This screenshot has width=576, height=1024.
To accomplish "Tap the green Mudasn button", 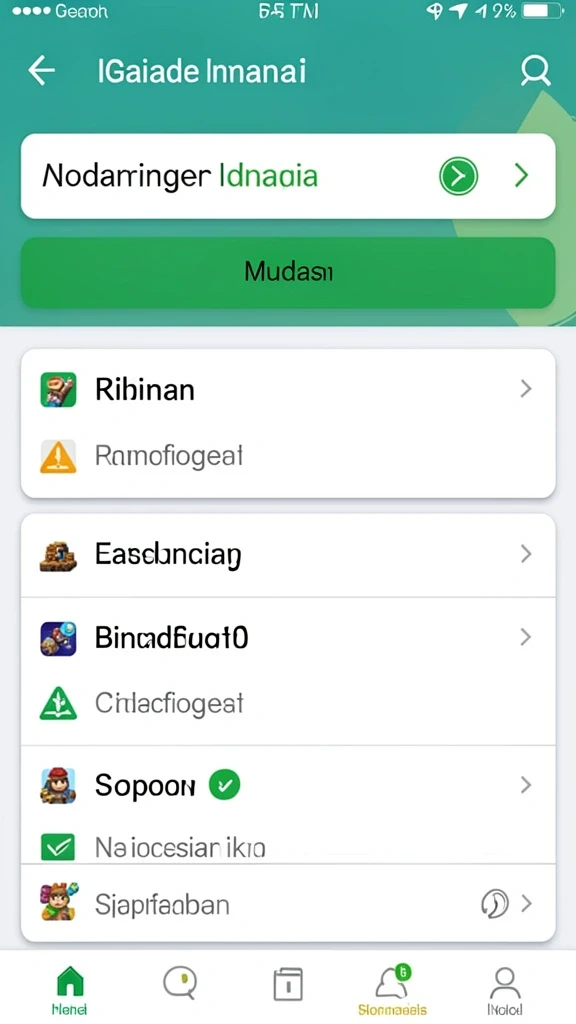I will point(288,272).
